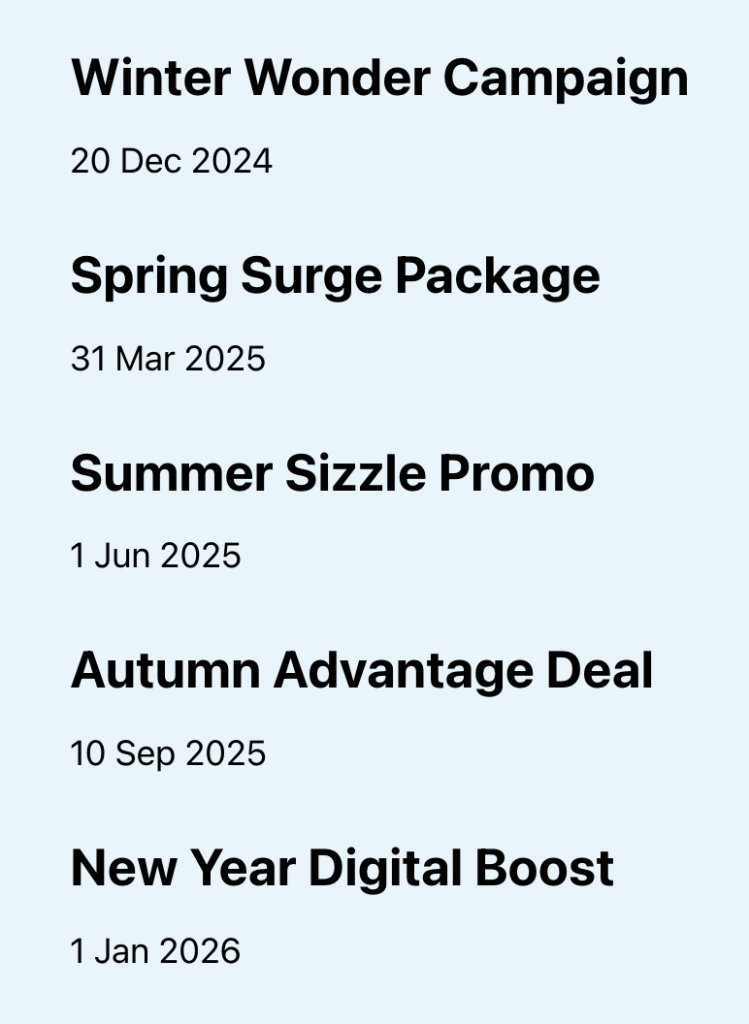Open the Winter Wonder Campaign entry
749x1024 pixels.
pyautogui.click(x=379, y=78)
